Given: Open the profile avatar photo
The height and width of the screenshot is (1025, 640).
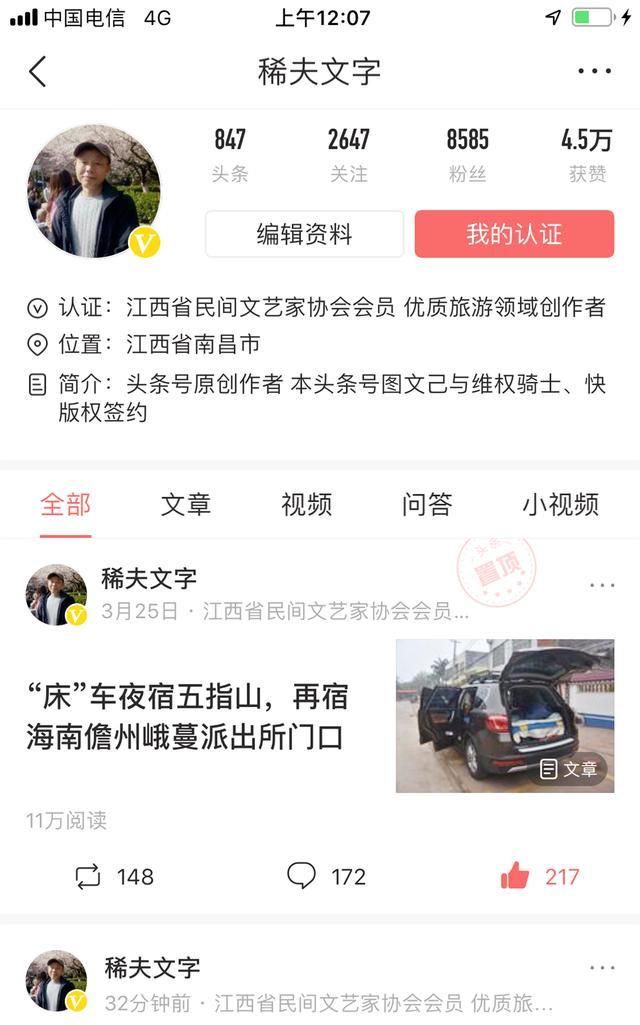Looking at the screenshot, I should coord(93,191).
